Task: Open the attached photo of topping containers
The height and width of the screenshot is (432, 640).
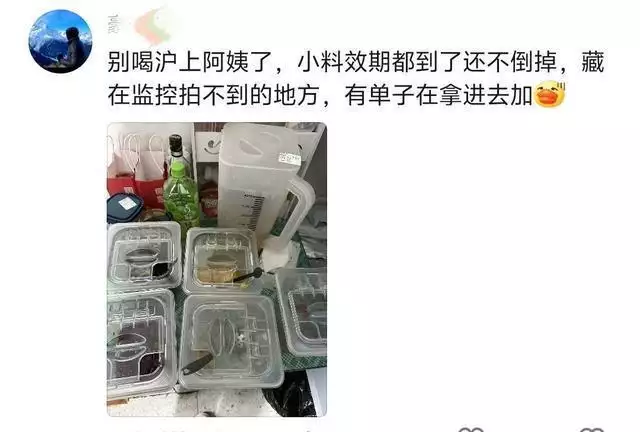Action: [216, 268]
